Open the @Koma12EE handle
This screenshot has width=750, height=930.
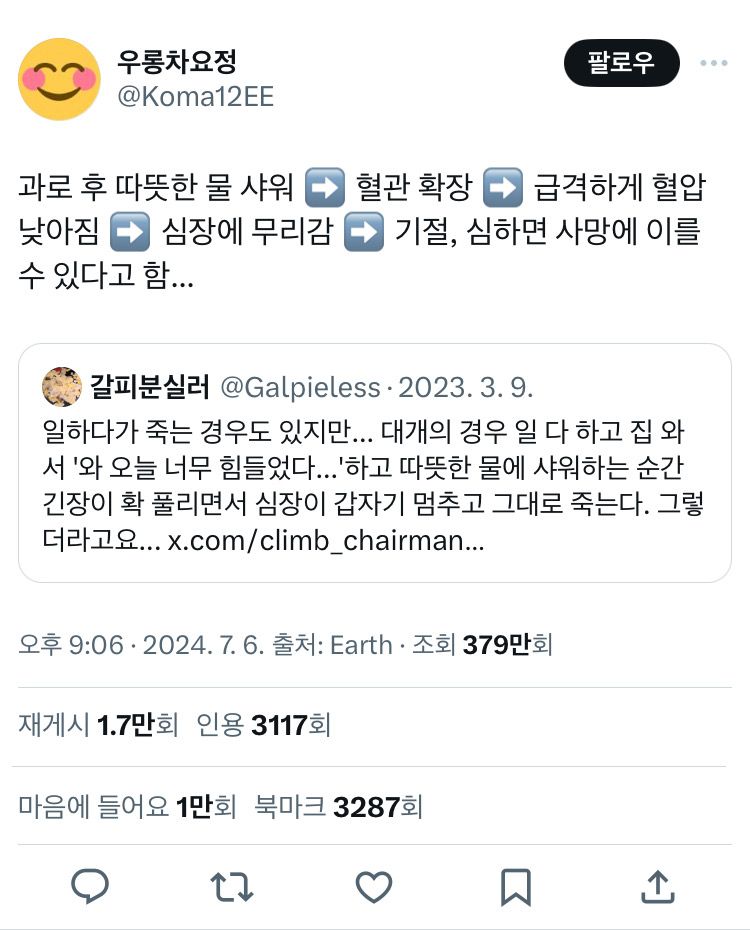tap(196, 96)
